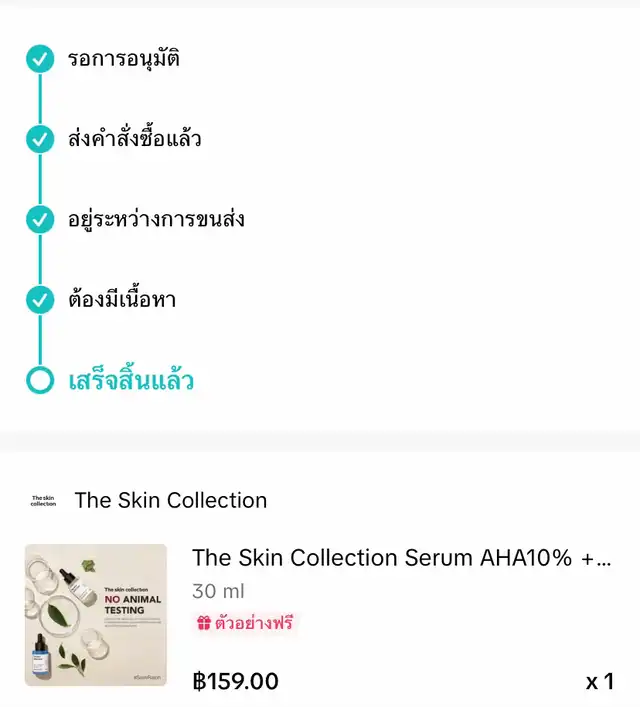Open the AHA10% serum product image
Screen dimensions: 640x707
coord(96,614)
